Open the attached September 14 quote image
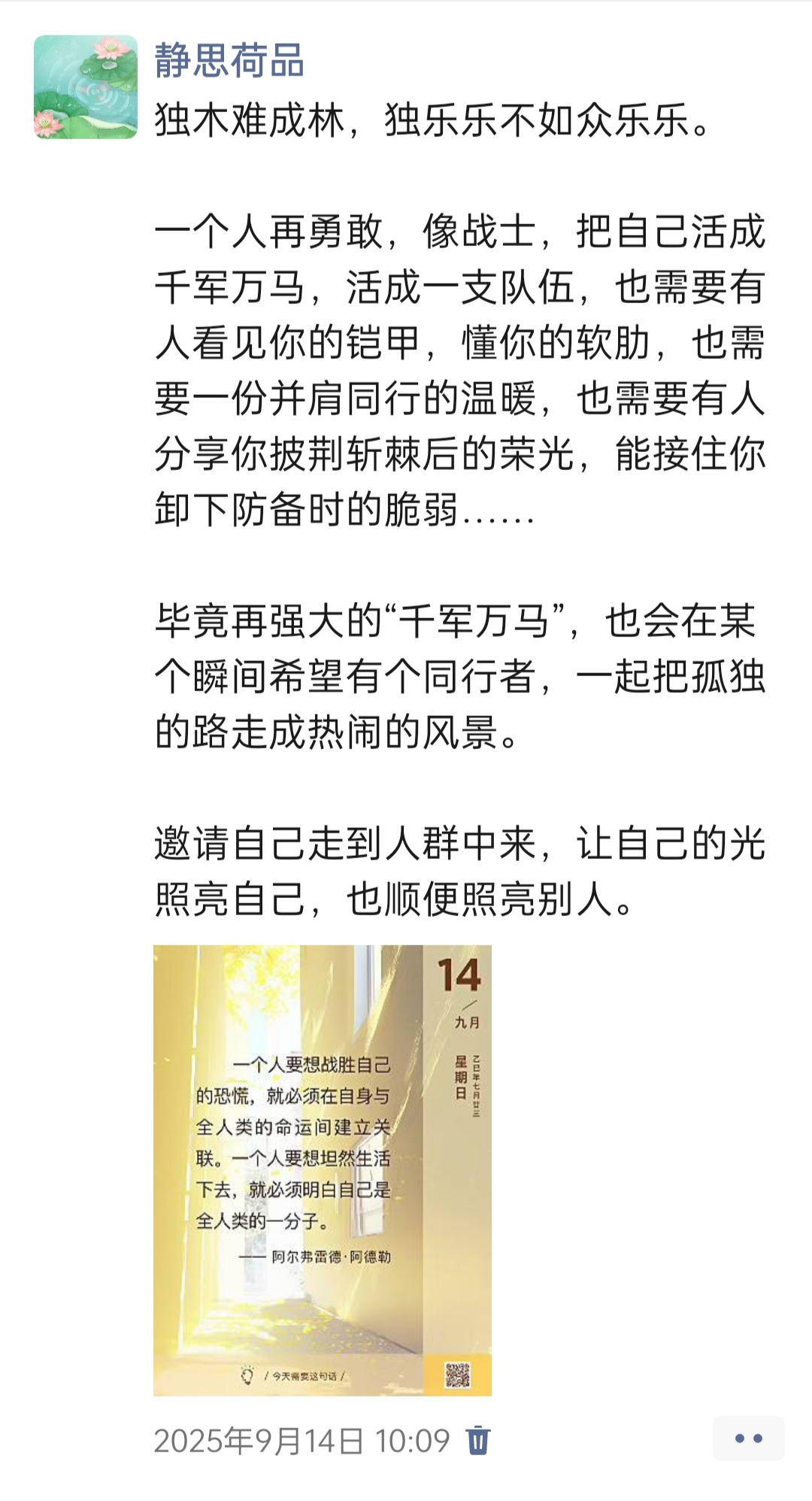This screenshot has width=812, height=1501. (322, 1169)
